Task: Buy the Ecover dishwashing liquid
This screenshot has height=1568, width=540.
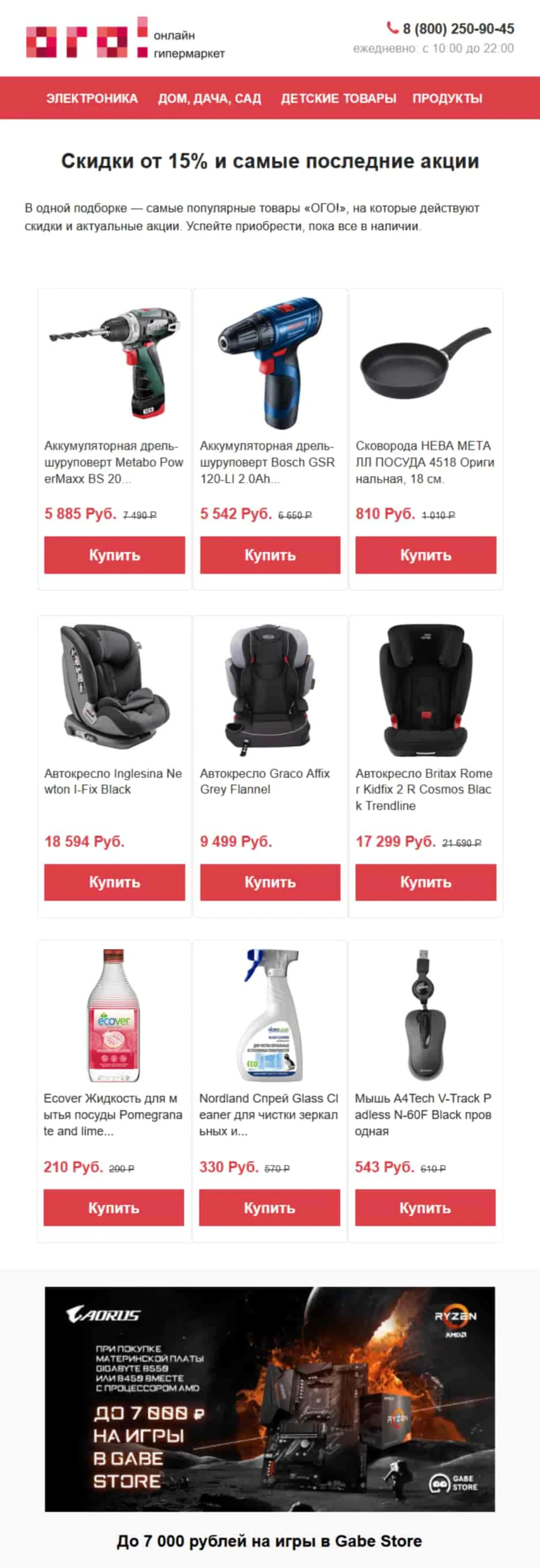Action: (114, 1208)
